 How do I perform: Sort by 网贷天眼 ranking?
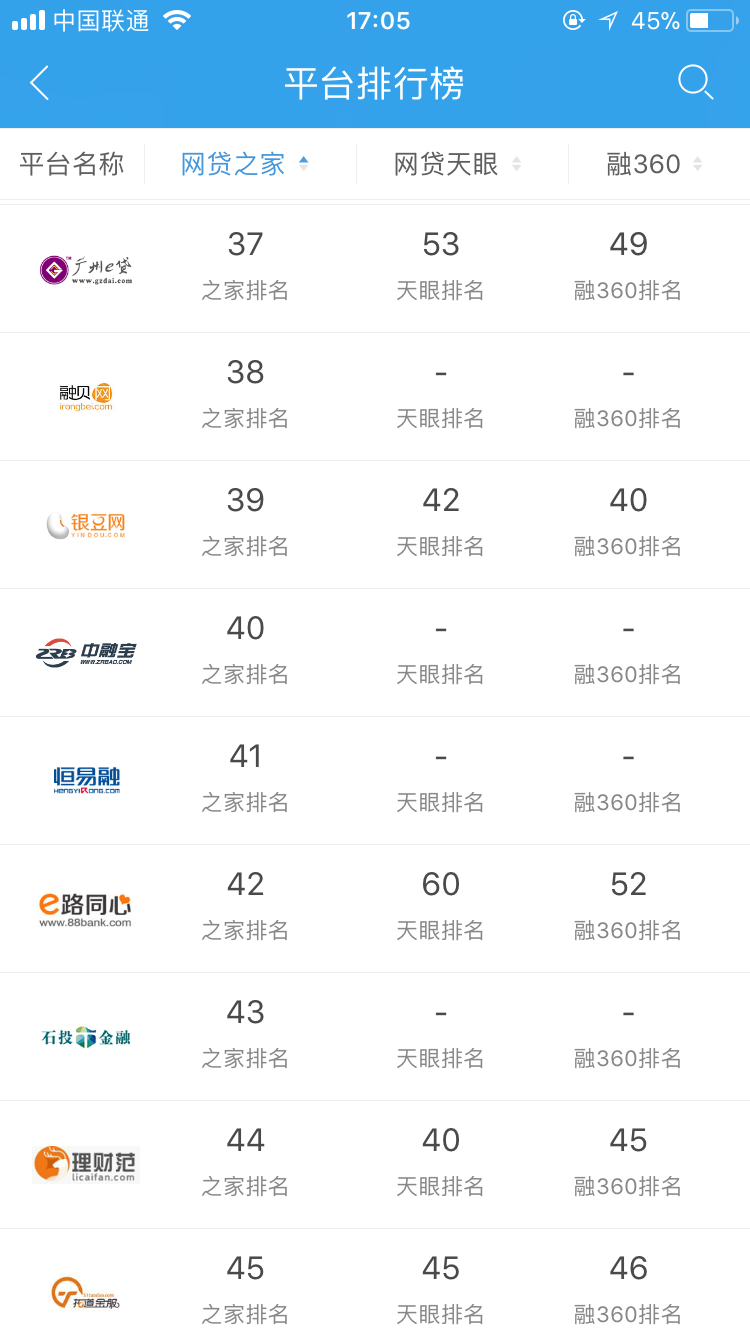point(457,164)
